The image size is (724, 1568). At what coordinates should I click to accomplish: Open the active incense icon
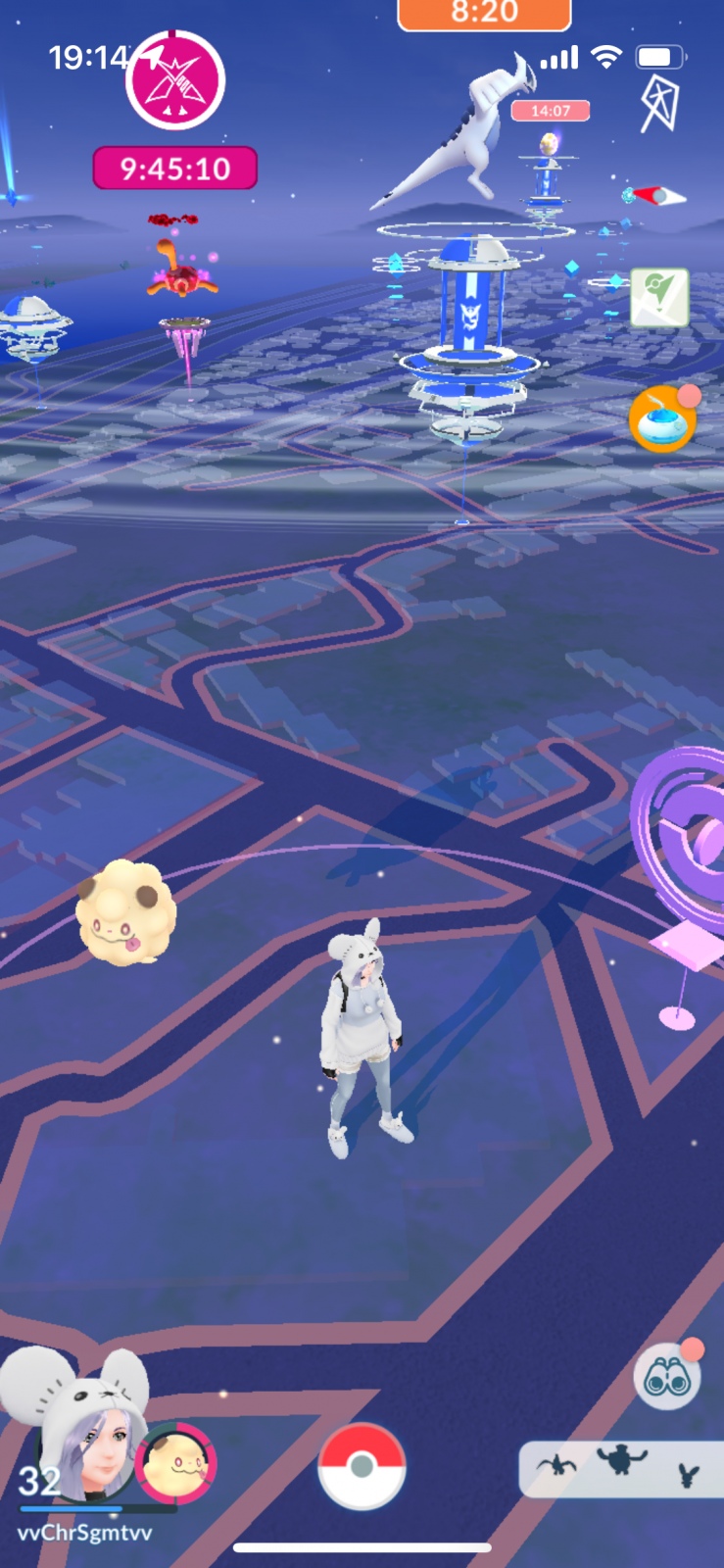pyautogui.click(x=175, y=80)
